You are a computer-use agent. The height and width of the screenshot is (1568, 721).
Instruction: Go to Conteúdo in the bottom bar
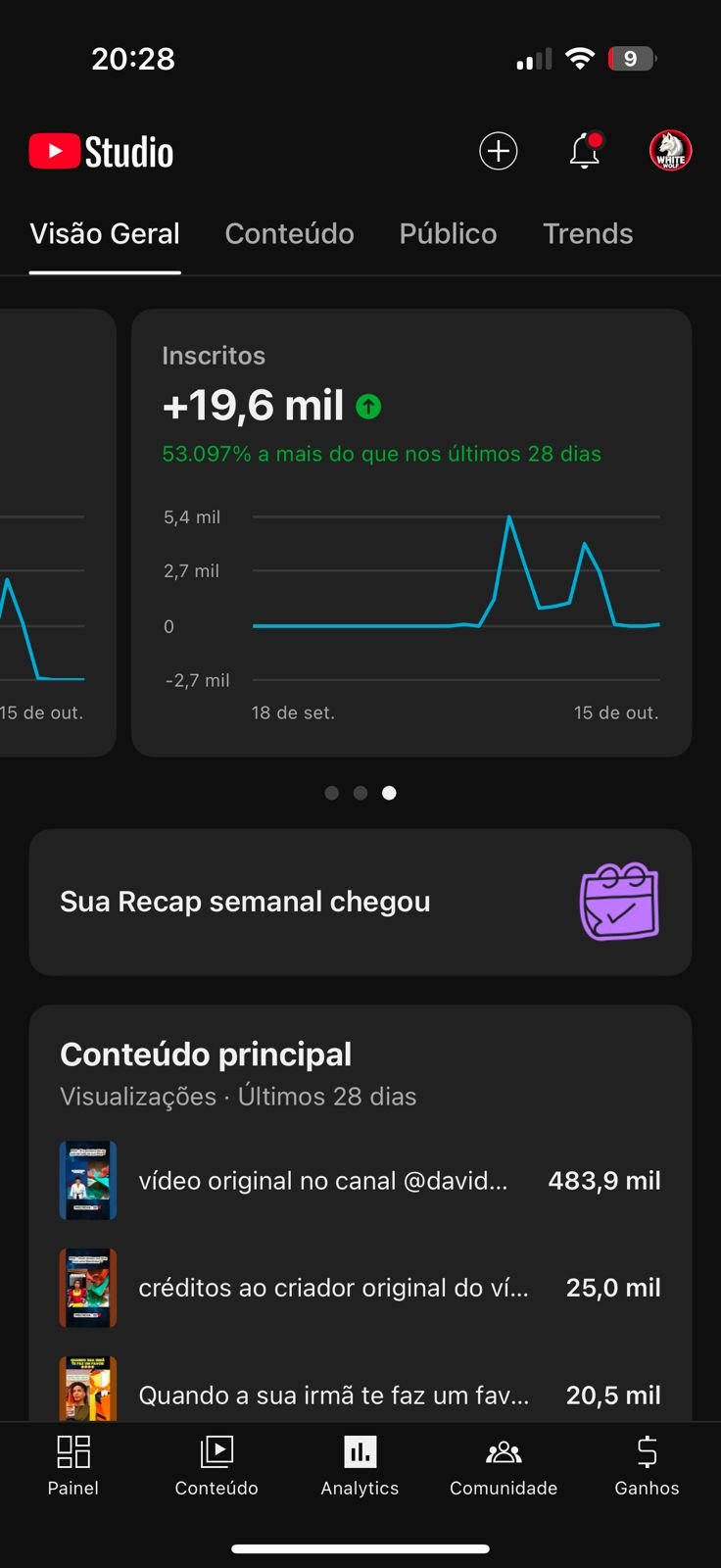coord(216,1465)
